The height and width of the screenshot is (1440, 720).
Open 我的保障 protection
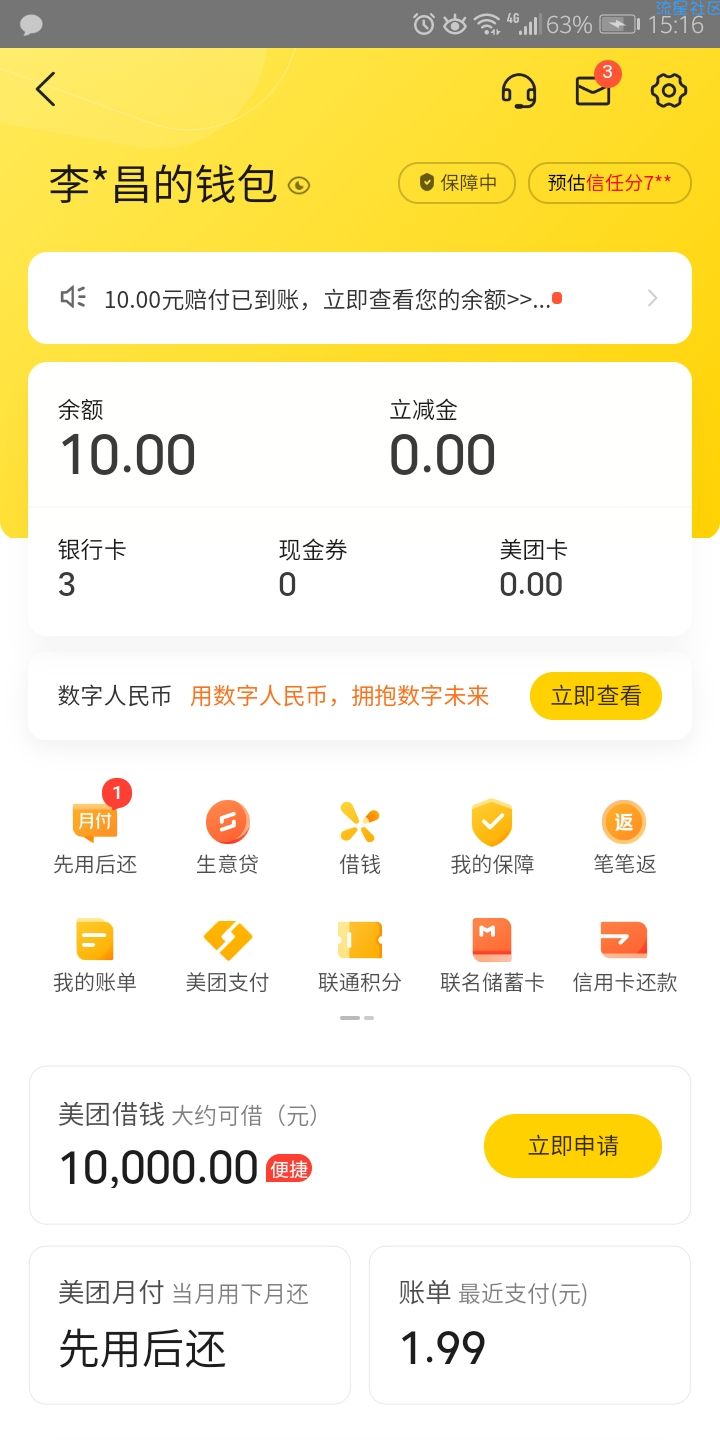coord(492,837)
